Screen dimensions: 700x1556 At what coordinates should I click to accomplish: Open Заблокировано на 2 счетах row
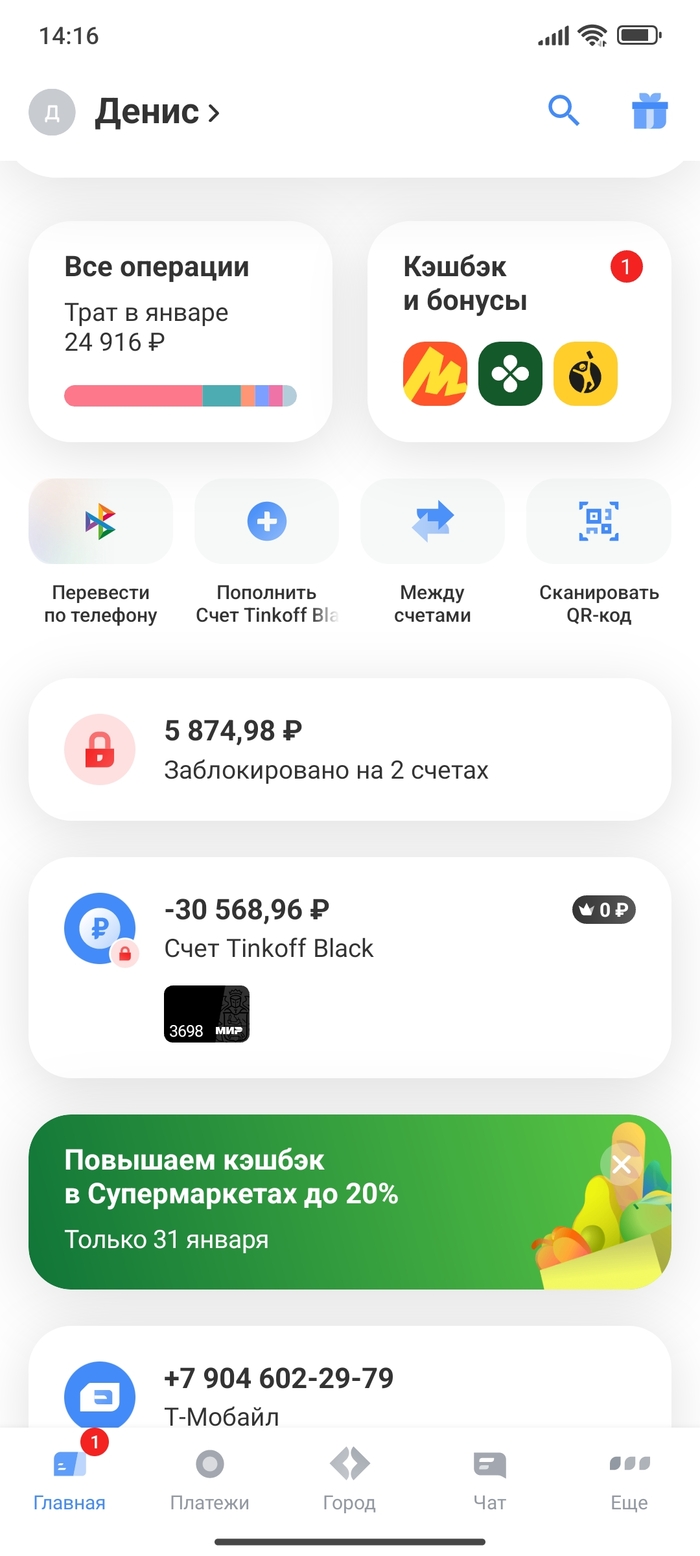point(349,749)
